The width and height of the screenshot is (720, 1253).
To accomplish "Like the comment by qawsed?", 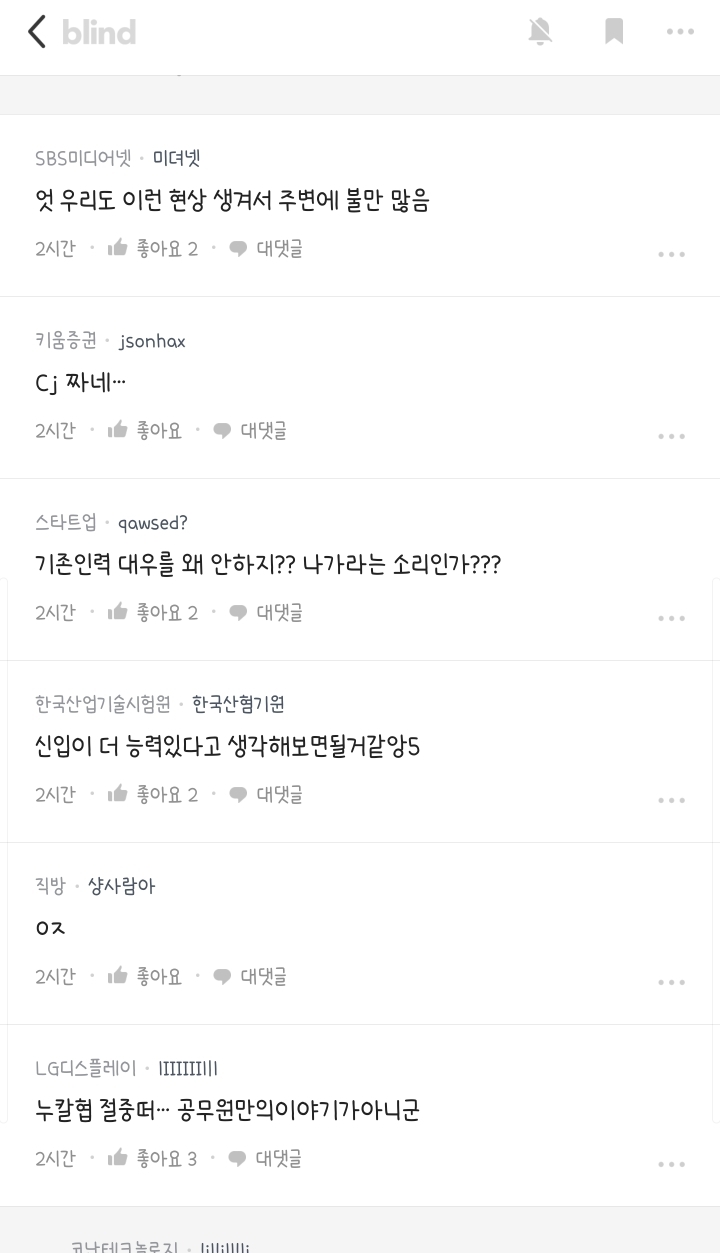I will pyautogui.click(x=152, y=612).
